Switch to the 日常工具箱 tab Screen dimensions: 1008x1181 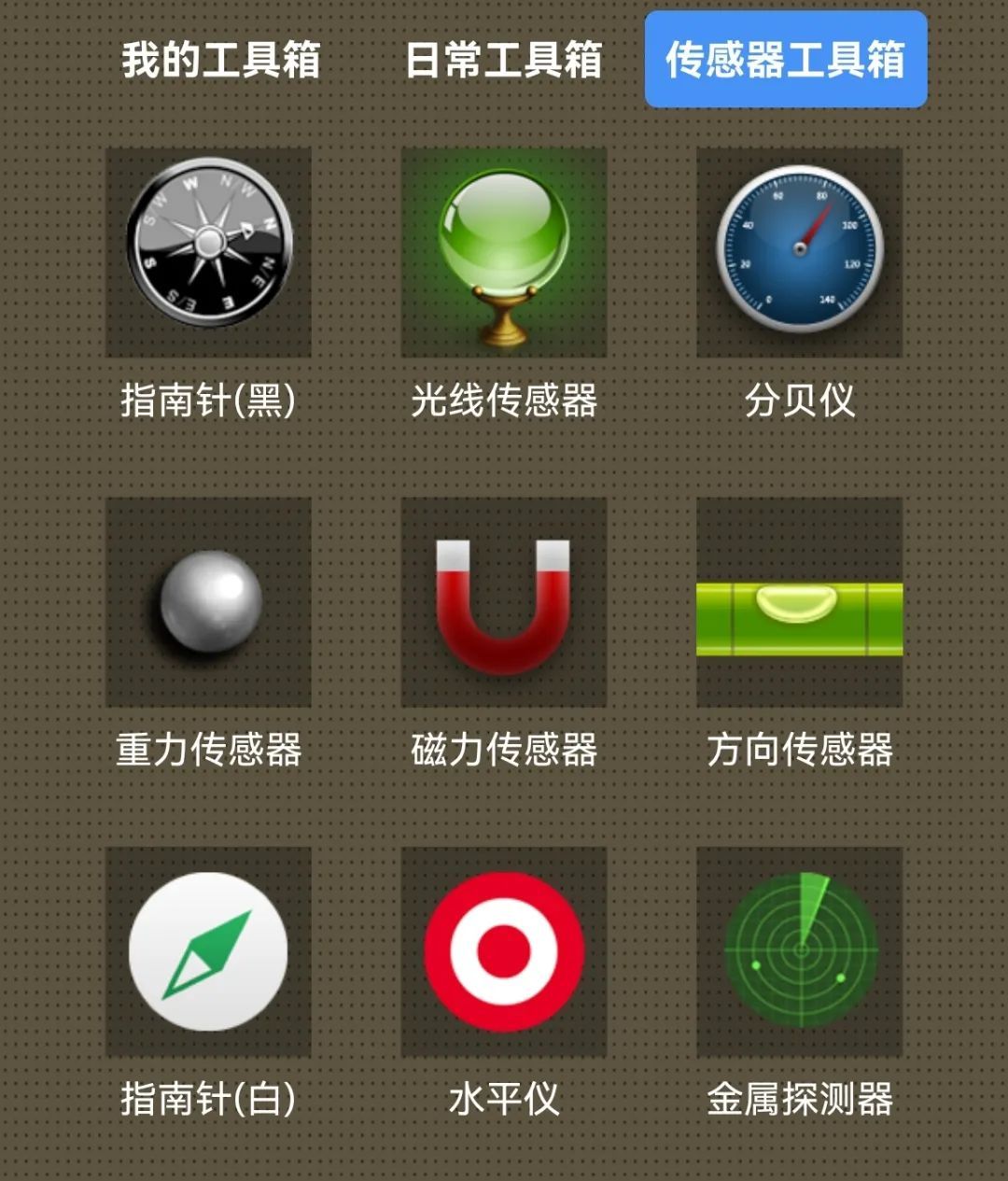pyautogui.click(x=503, y=61)
